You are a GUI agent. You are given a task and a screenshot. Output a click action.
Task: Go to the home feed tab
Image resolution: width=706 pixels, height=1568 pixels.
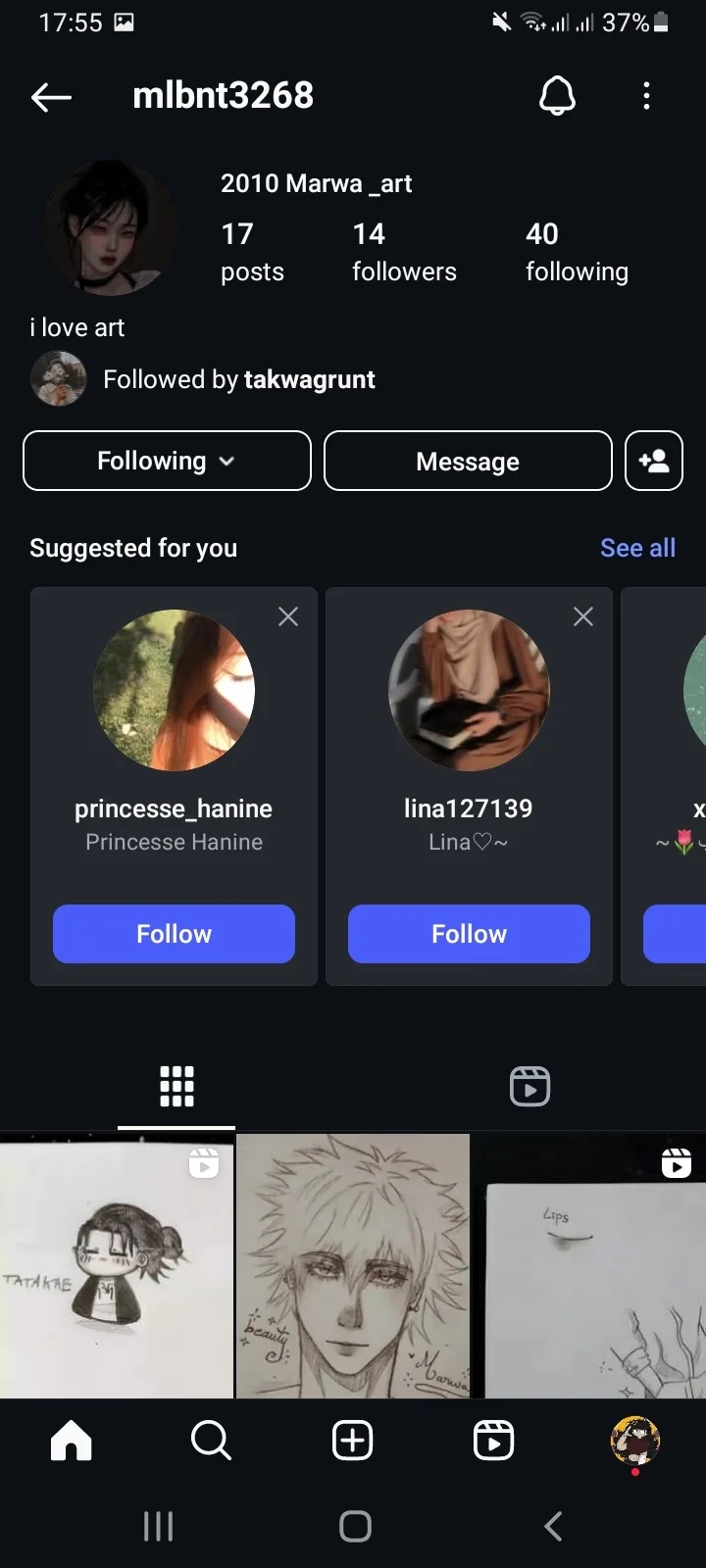71,1441
